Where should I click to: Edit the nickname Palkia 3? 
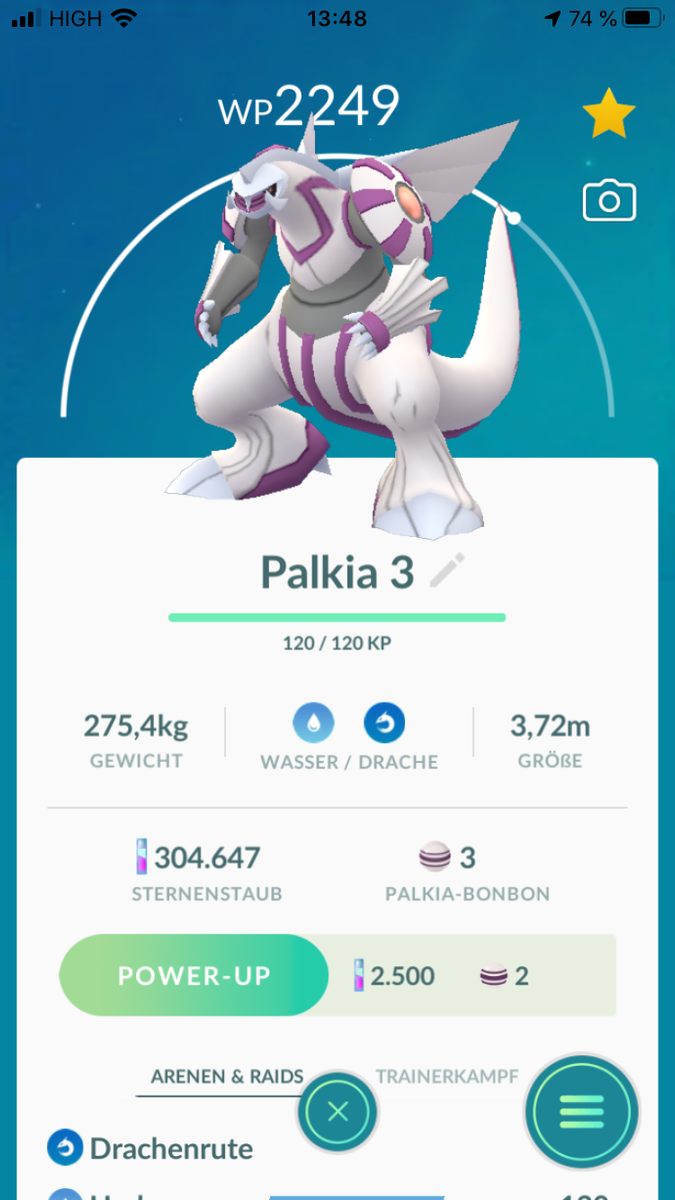[x=447, y=572]
